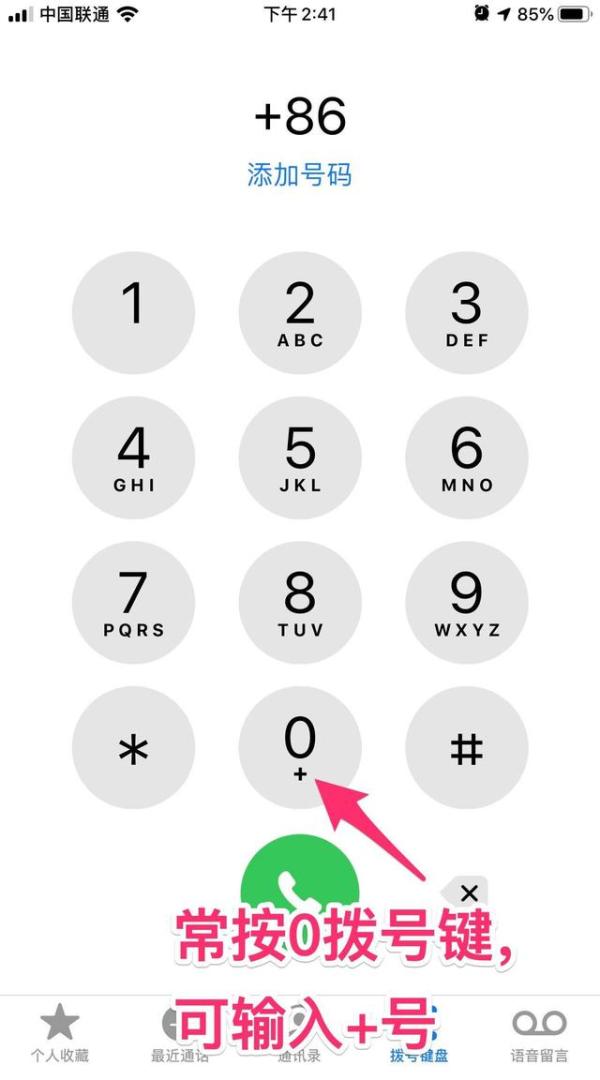This screenshot has height=1080, width=600.
Task: Tap the hash key
Action: click(x=467, y=748)
